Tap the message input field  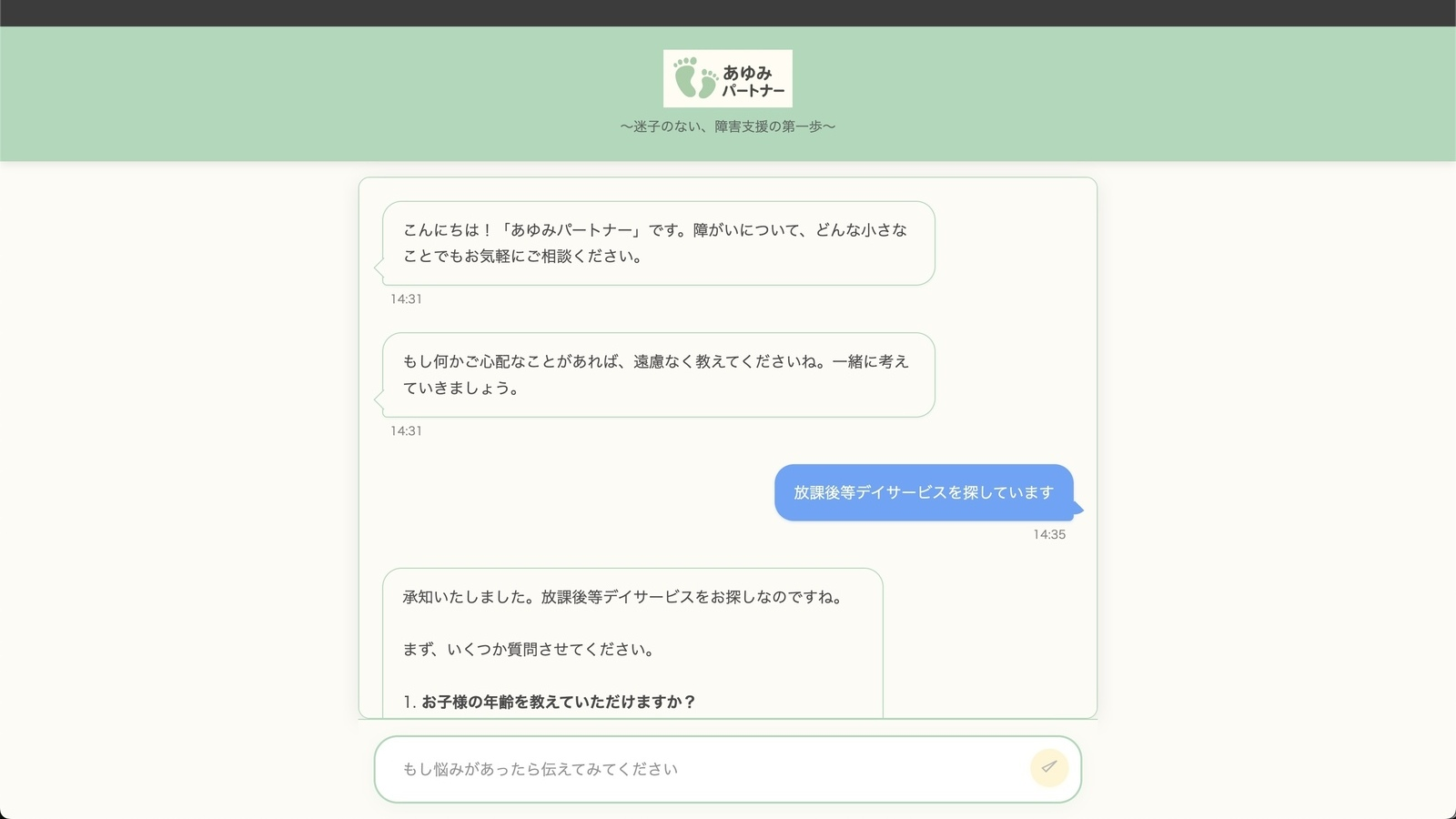coord(710,769)
